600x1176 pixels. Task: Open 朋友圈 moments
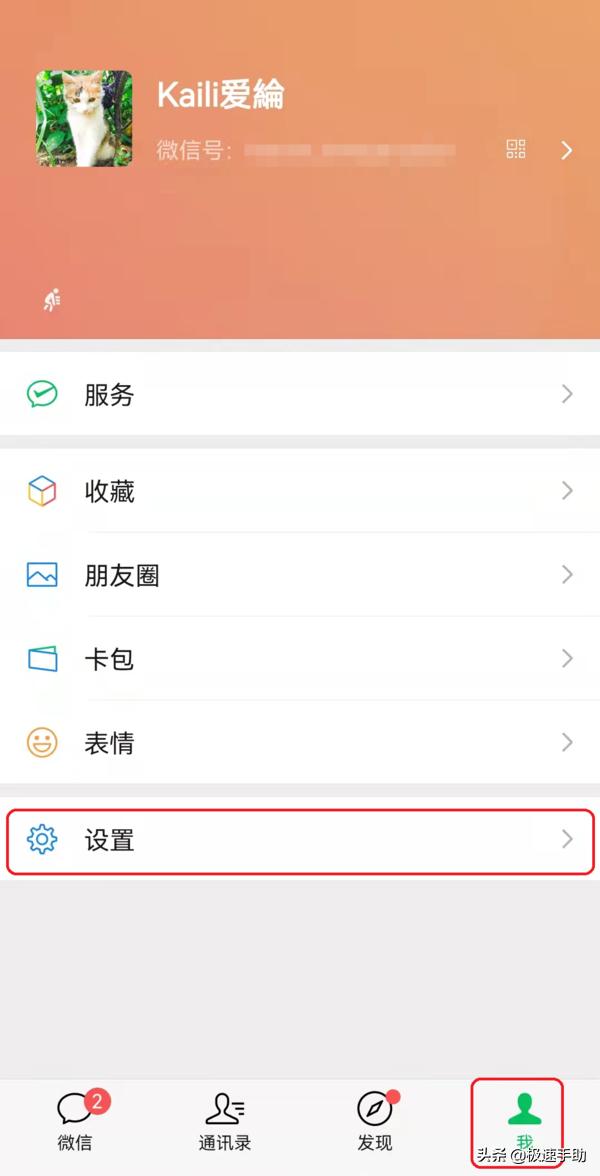300,575
